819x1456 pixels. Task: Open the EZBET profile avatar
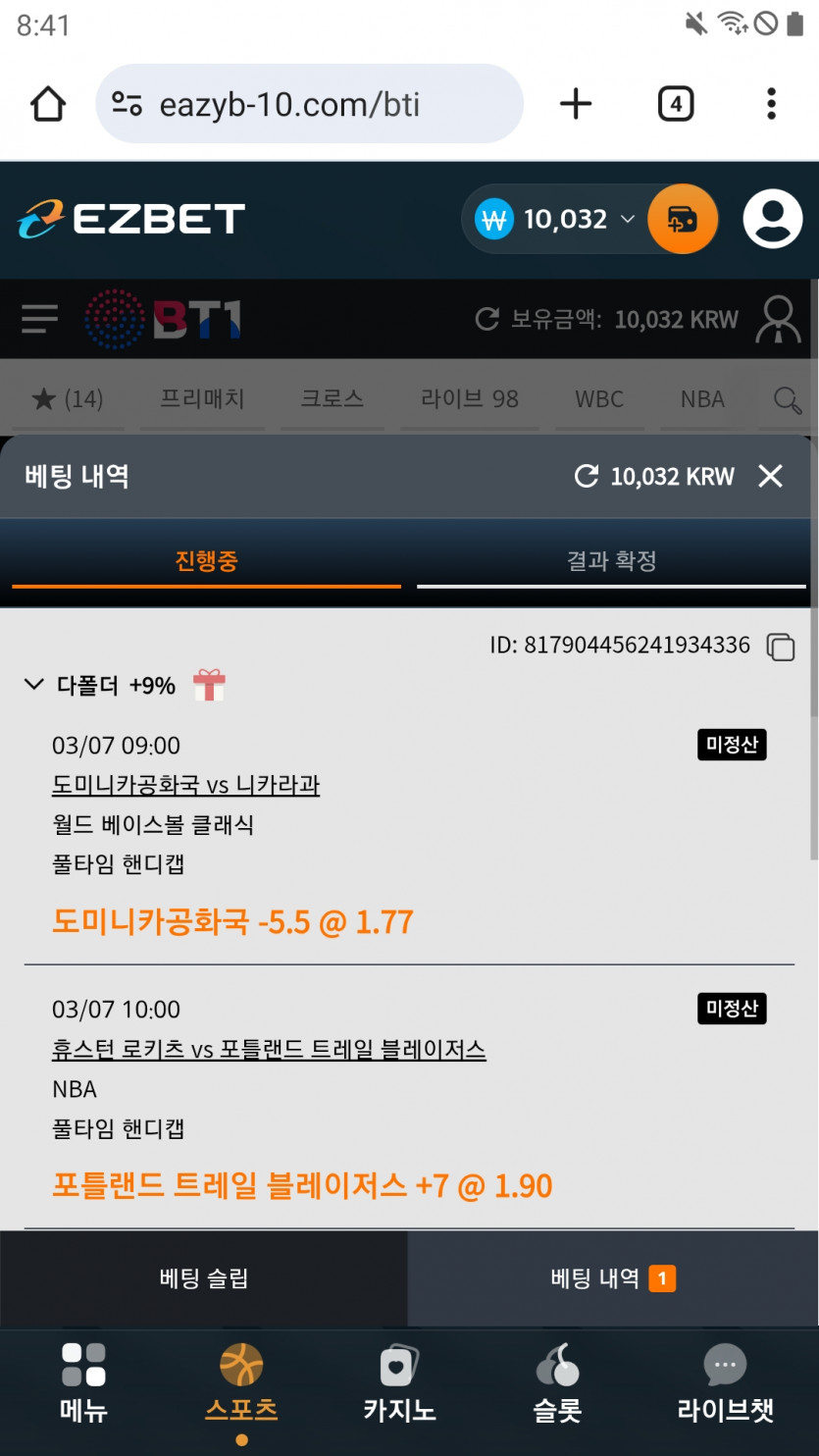tap(772, 219)
